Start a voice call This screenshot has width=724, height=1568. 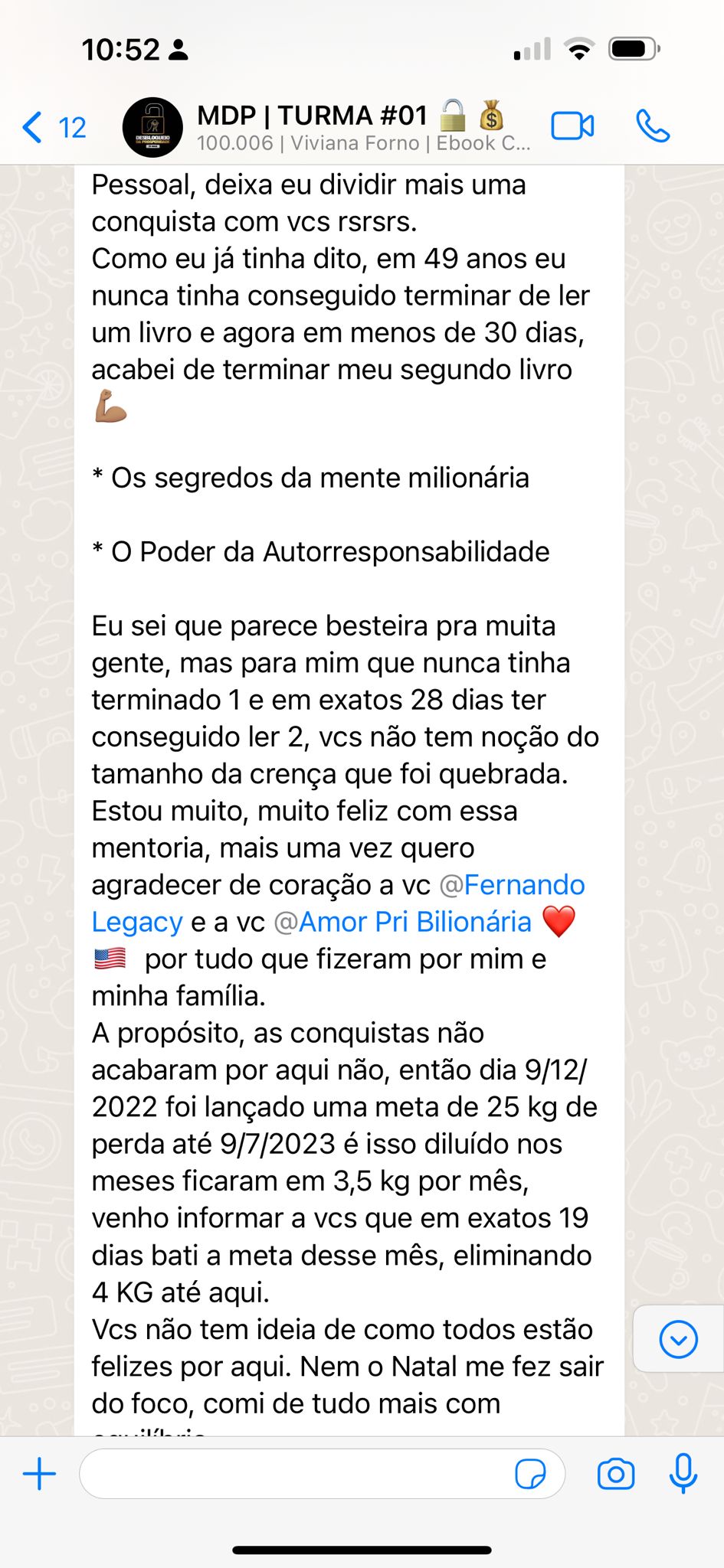pos(655,125)
